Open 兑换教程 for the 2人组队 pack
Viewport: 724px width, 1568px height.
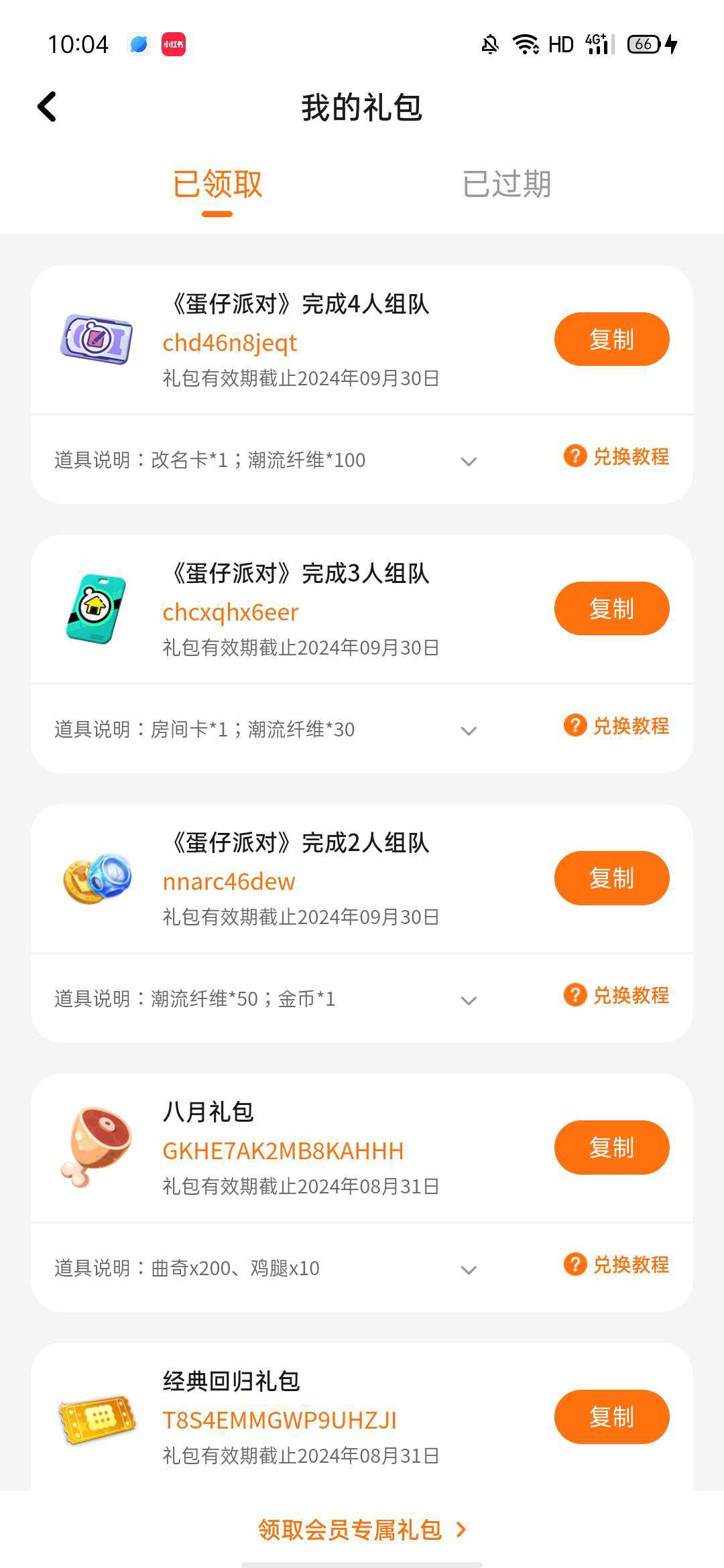(x=616, y=995)
